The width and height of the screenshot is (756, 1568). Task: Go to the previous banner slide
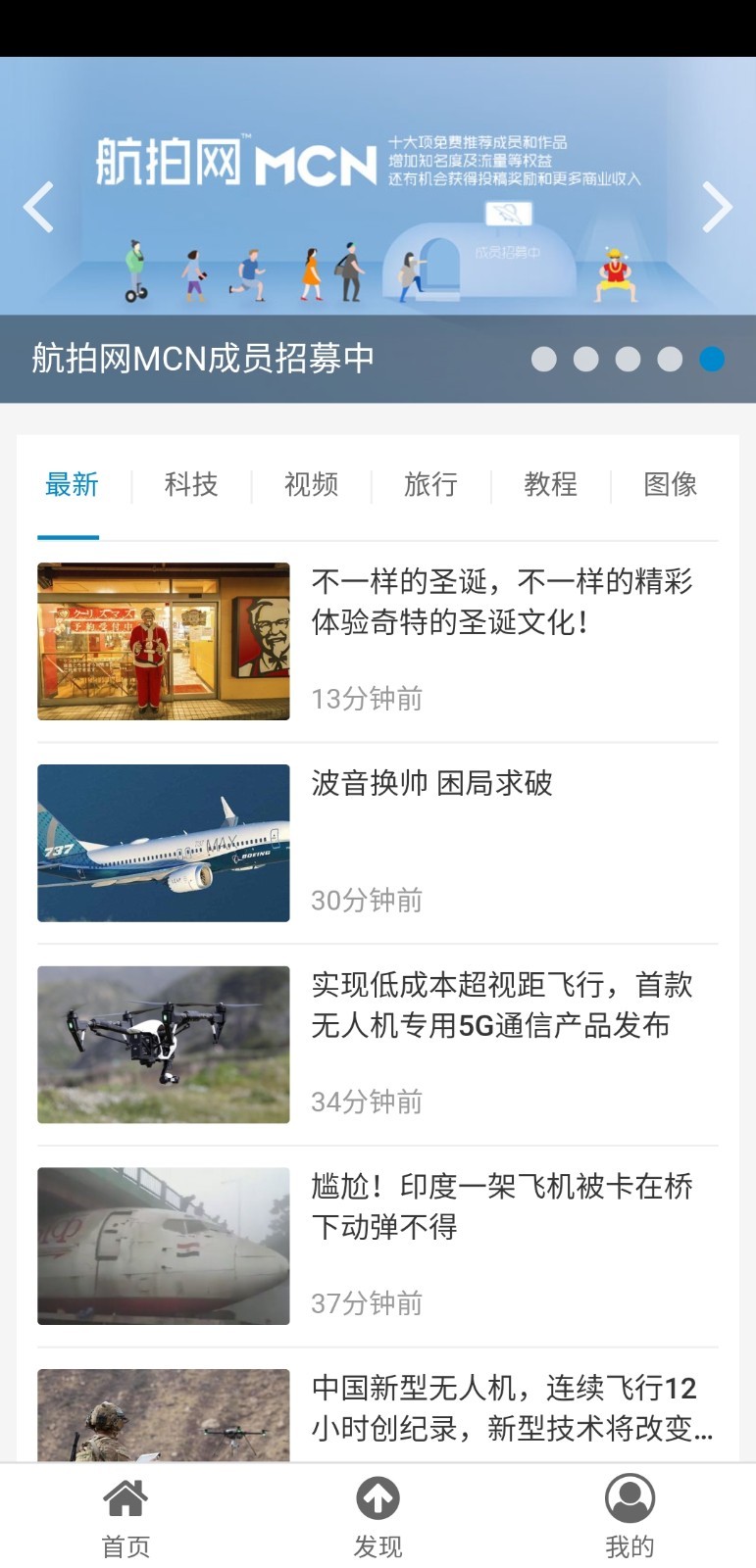point(38,207)
